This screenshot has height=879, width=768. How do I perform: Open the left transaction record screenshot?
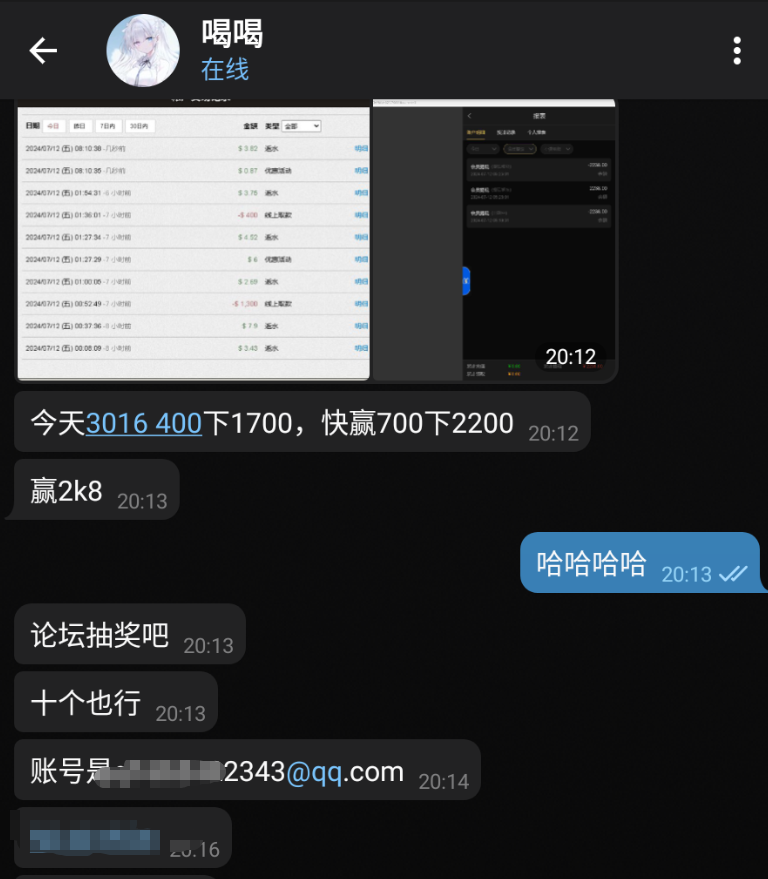coord(194,240)
